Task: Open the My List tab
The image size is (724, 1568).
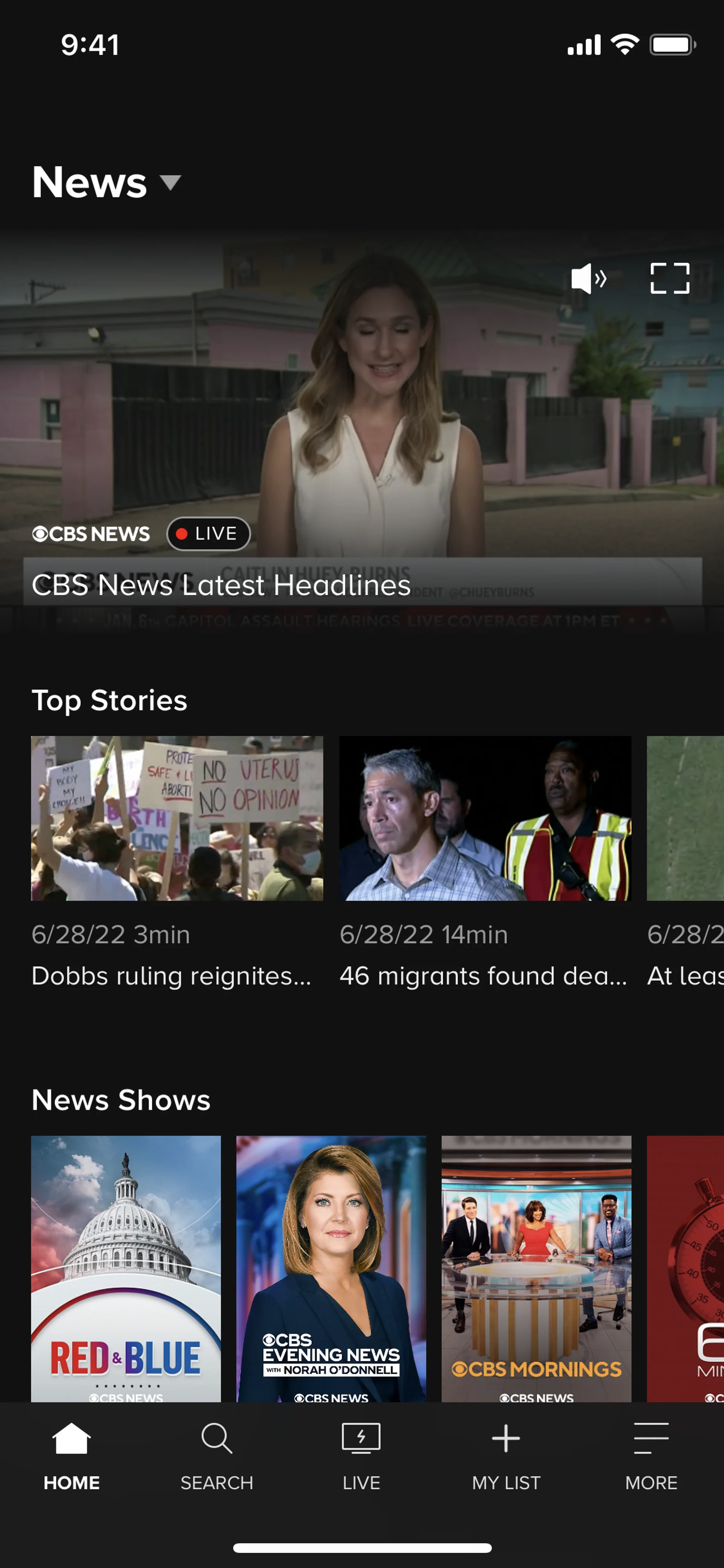Action: 506,1454
